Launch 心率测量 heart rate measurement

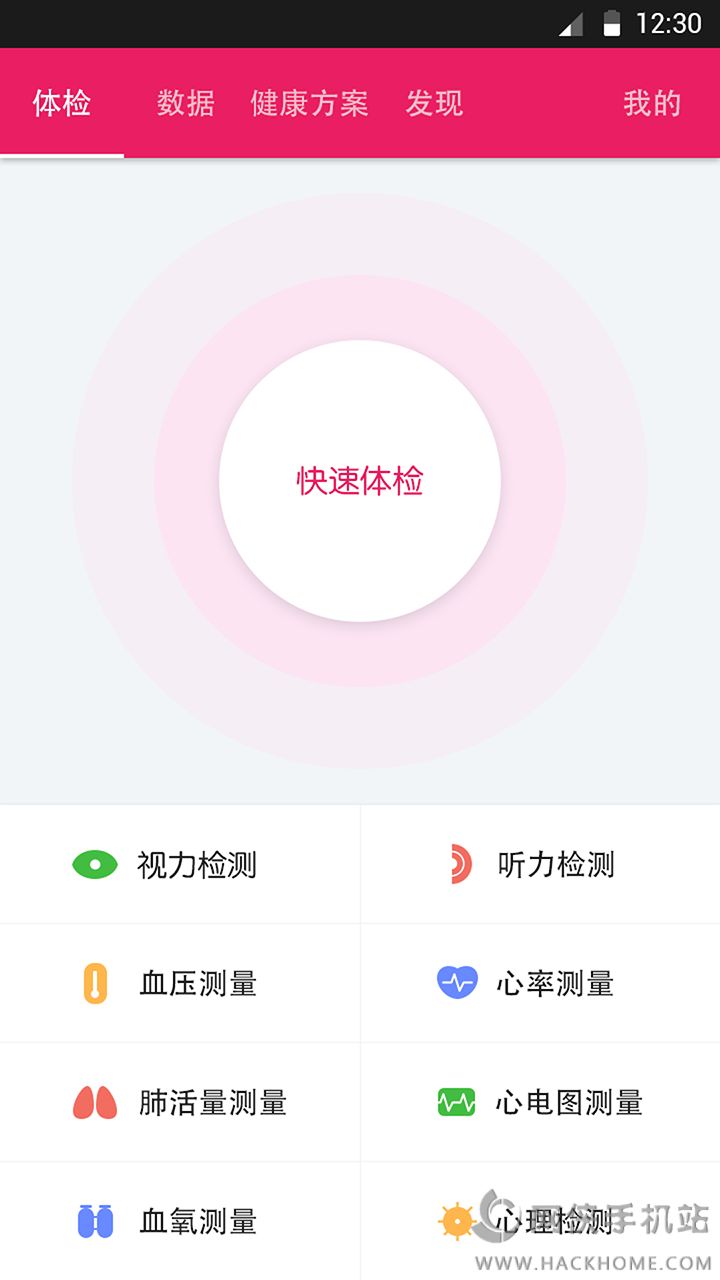[540, 984]
